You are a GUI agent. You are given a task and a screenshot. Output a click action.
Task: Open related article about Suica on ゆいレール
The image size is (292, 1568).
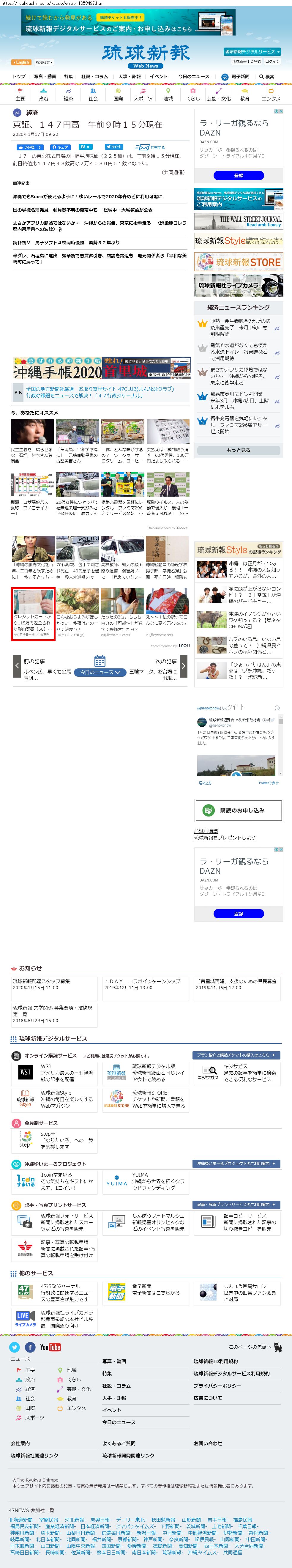coord(87,197)
